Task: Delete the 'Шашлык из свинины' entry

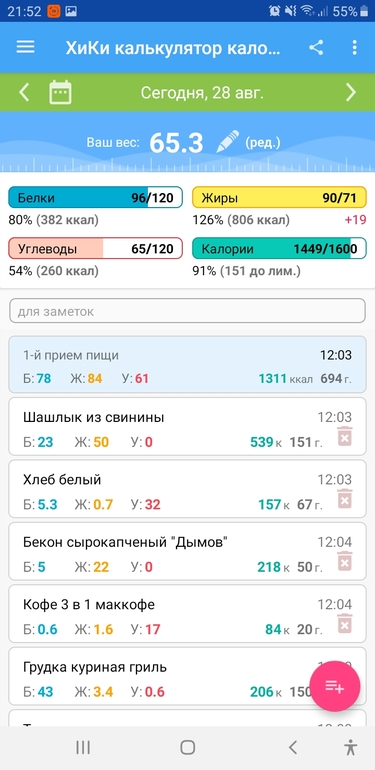Action: [345, 437]
